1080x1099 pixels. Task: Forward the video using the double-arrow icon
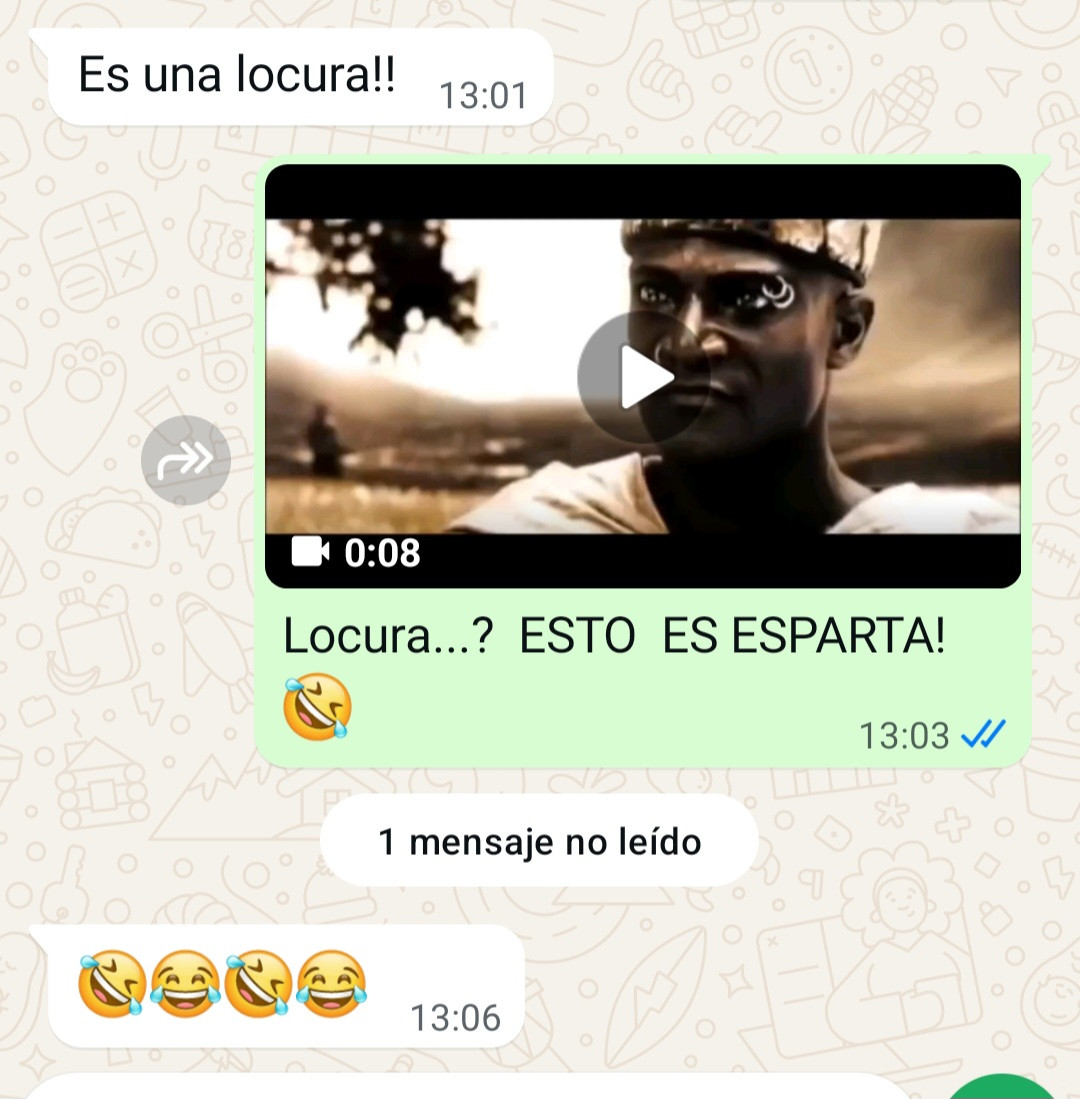pos(186,460)
